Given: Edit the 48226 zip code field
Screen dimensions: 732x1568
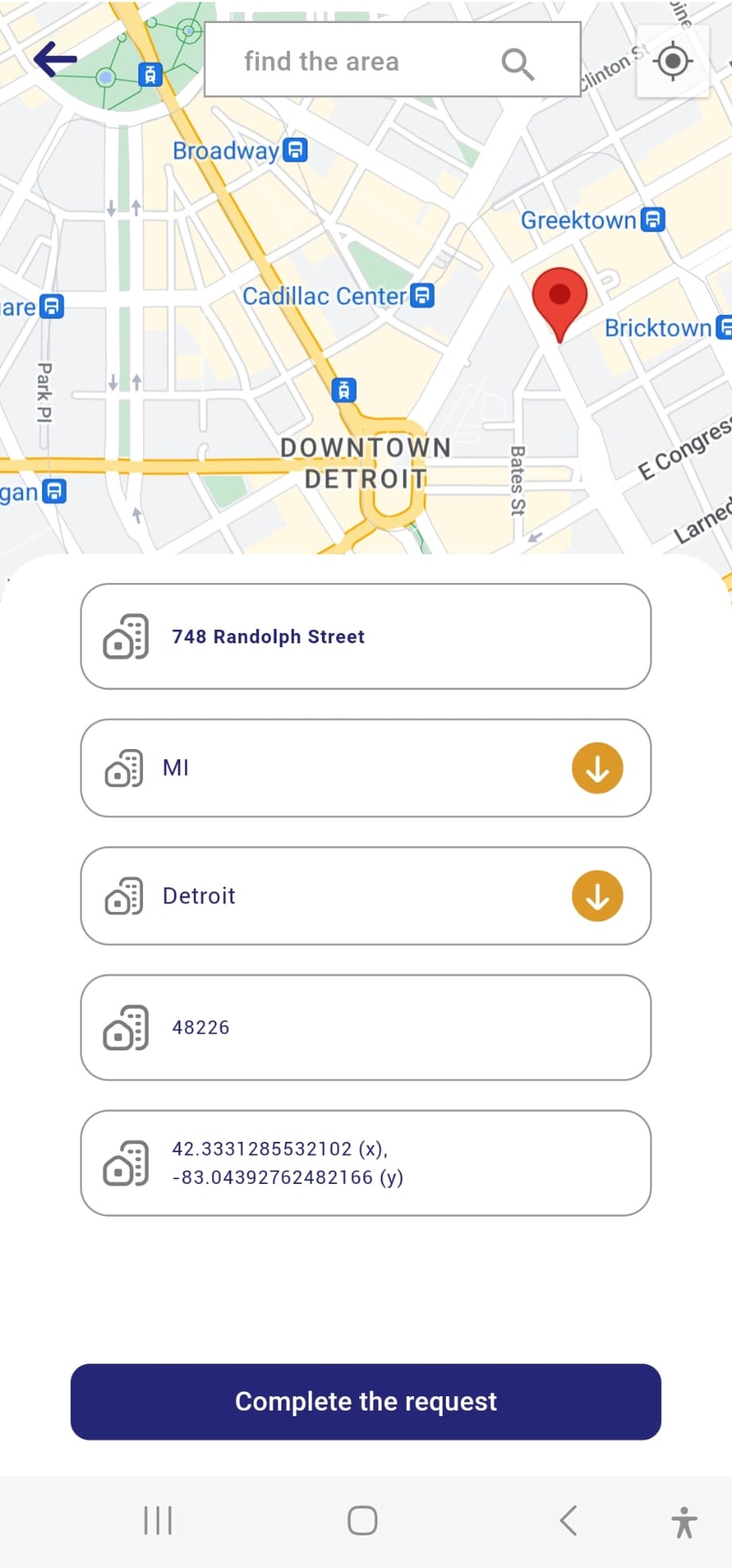Looking at the screenshot, I should [x=366, y=1027].
